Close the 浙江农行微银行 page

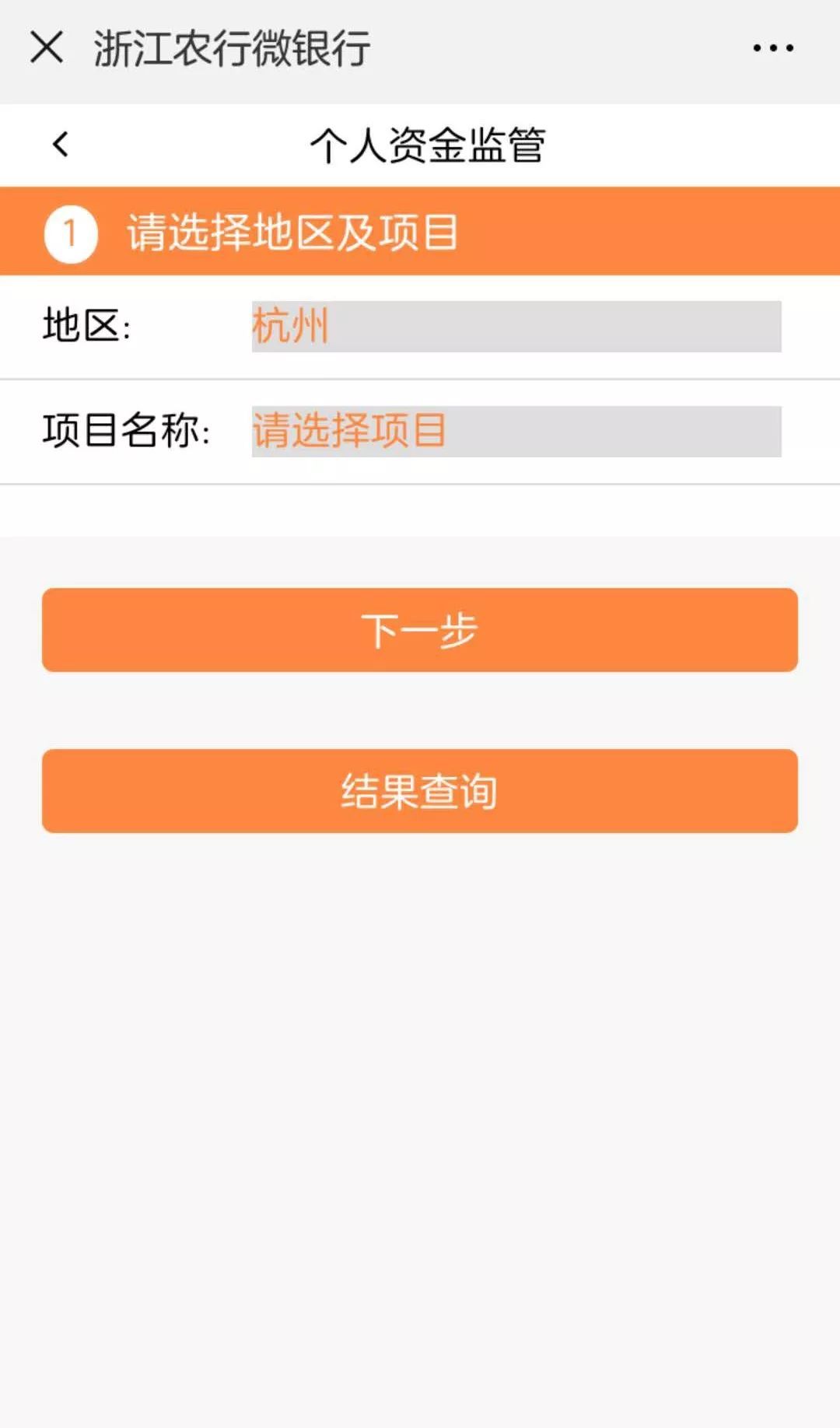point(47,47)
